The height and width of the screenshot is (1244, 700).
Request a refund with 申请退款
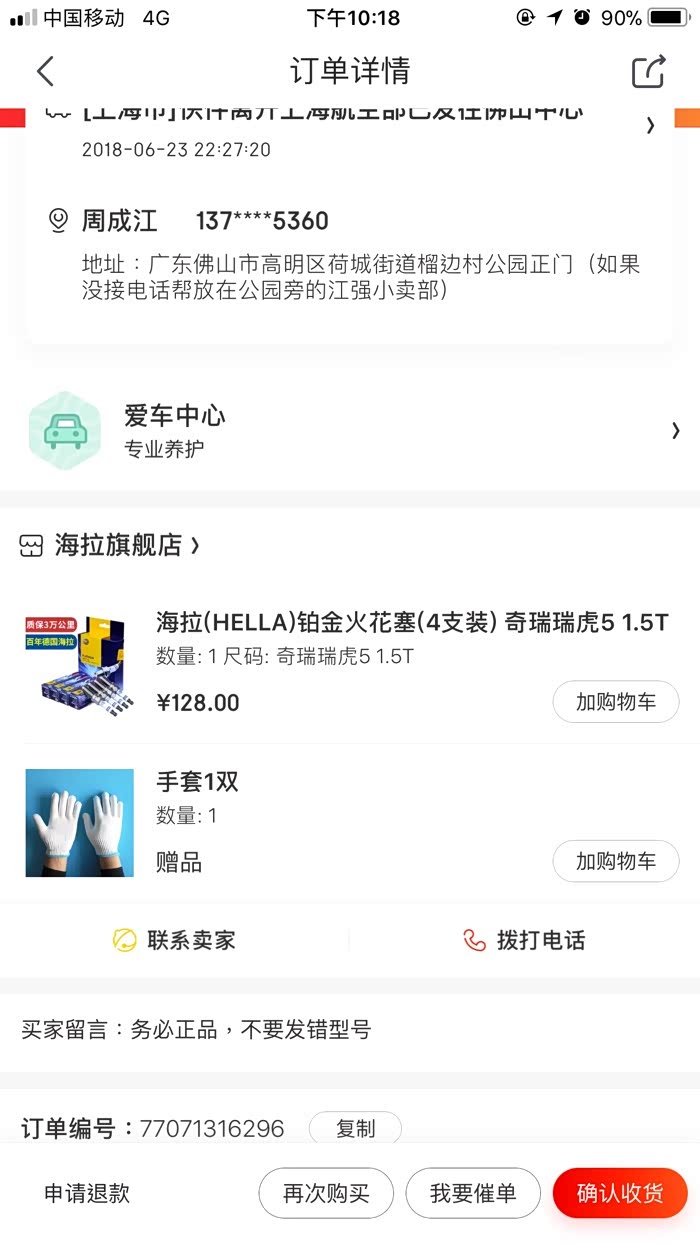coord(87,1193)
